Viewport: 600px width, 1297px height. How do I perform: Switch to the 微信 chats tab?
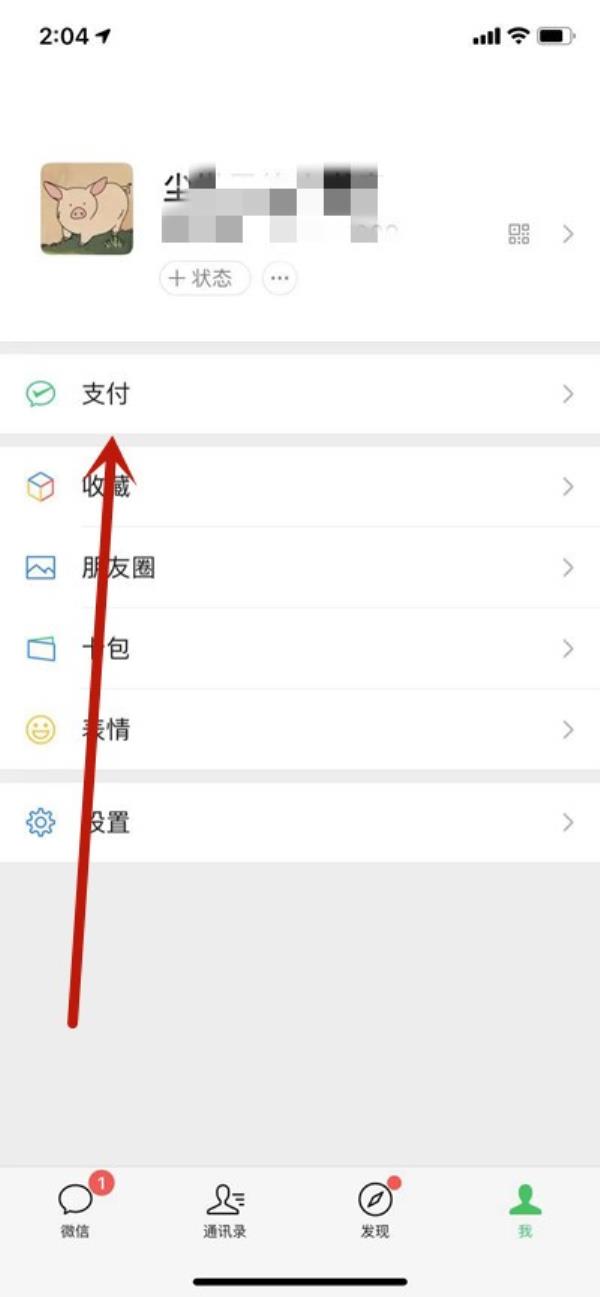tap(75, 1208)
